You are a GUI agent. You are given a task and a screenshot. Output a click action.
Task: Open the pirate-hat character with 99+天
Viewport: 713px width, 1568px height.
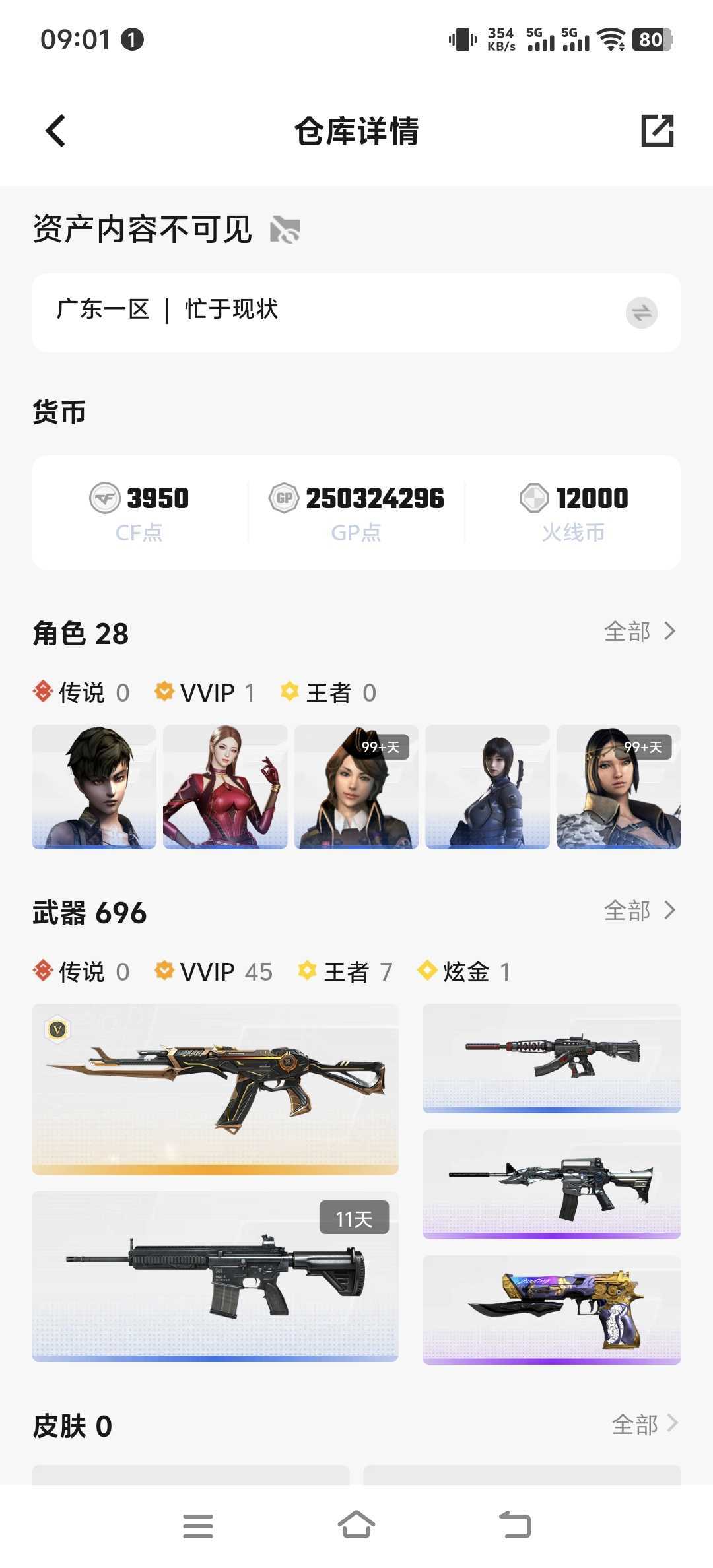pos(356,787)
